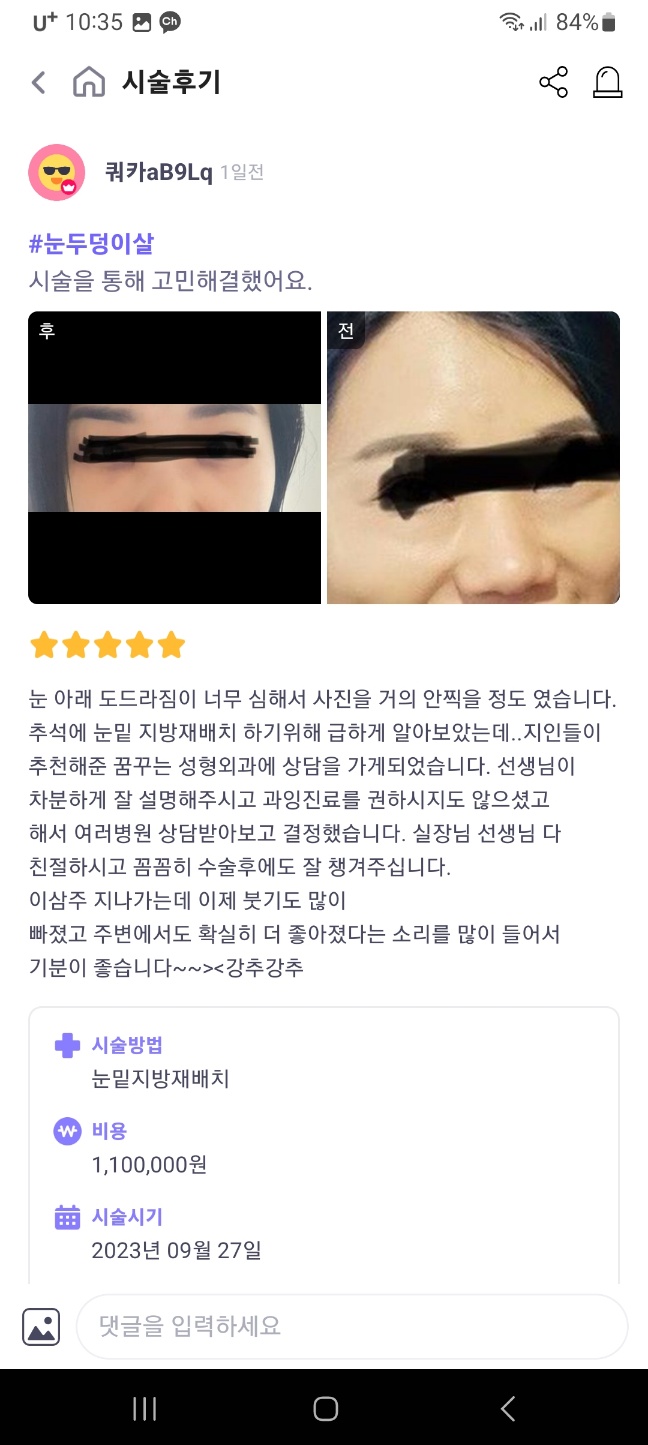Focus the 댓글을 입력하세요 comment field
The image size is (648, 1445).
click(x=350, y=1326)
